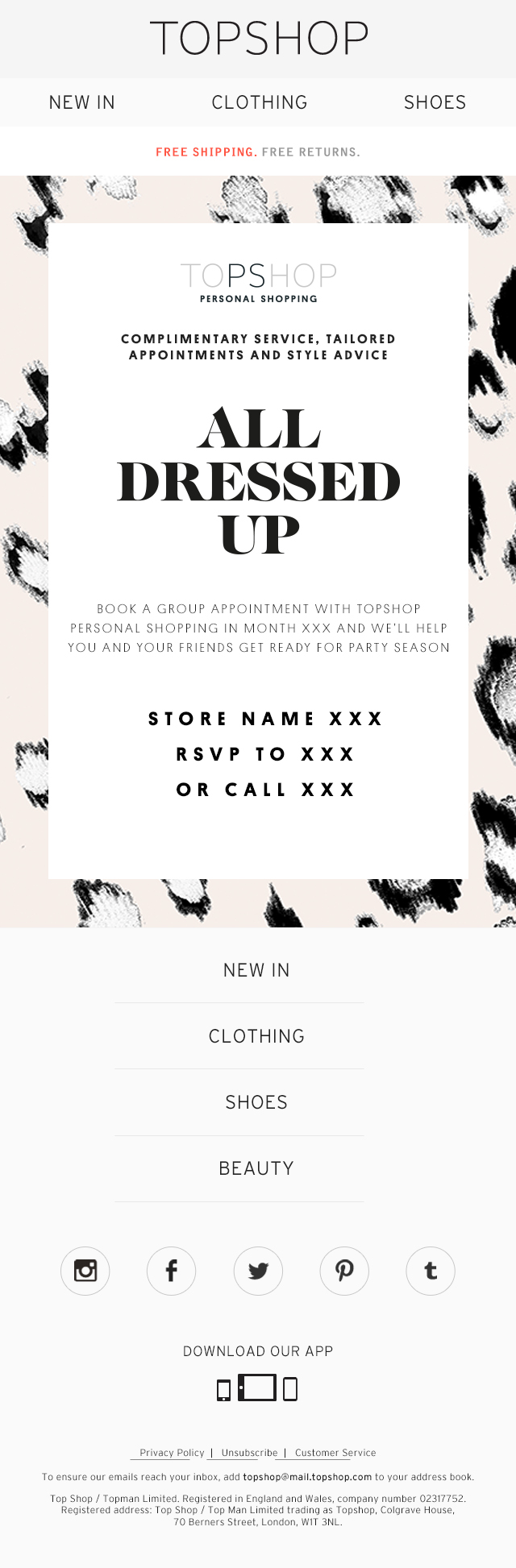
Task: Open Clothing in the top navigation
Action: click(260, 102)
